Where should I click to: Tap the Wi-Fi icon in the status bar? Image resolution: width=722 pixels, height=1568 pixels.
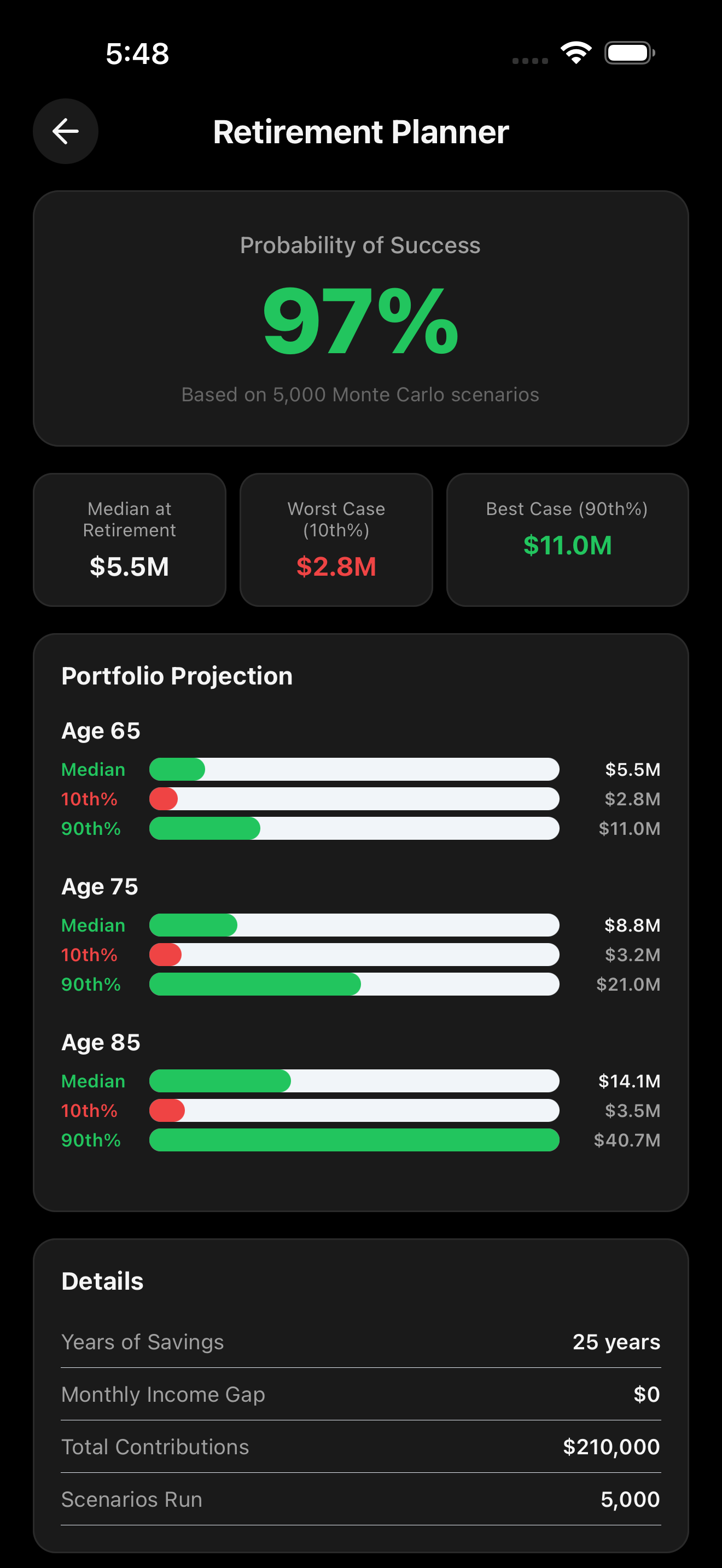click(x=575, y=53)
